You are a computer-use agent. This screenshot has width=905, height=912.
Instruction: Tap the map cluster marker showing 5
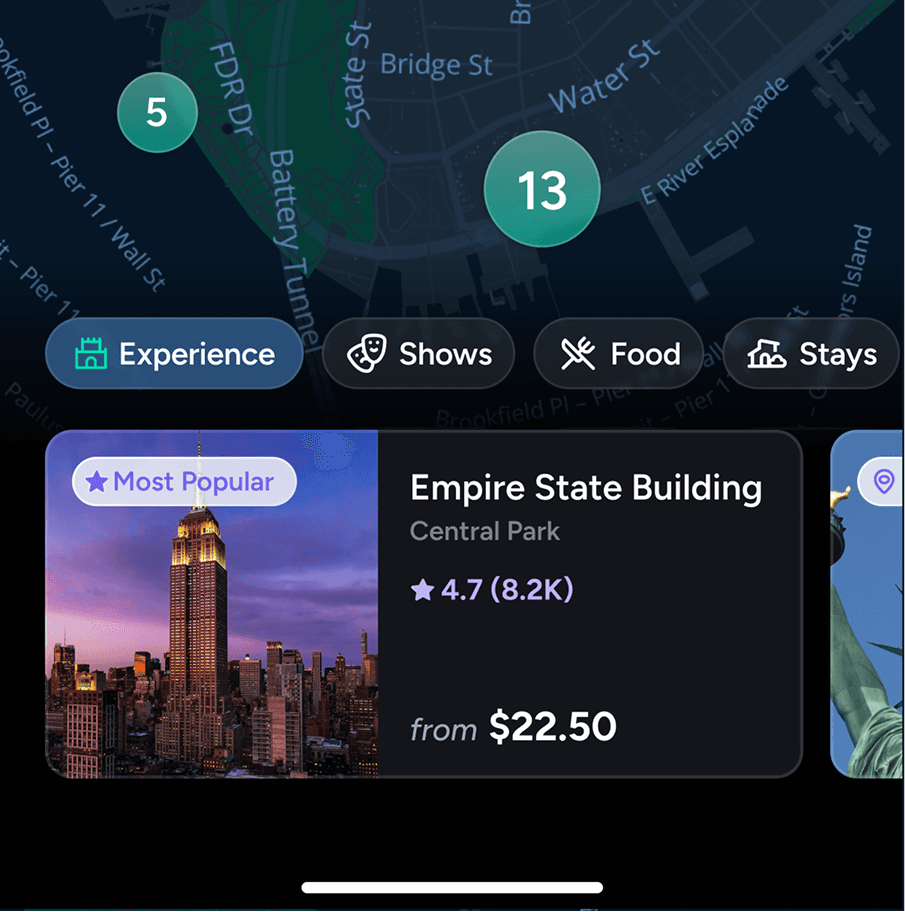click(156, 113)
